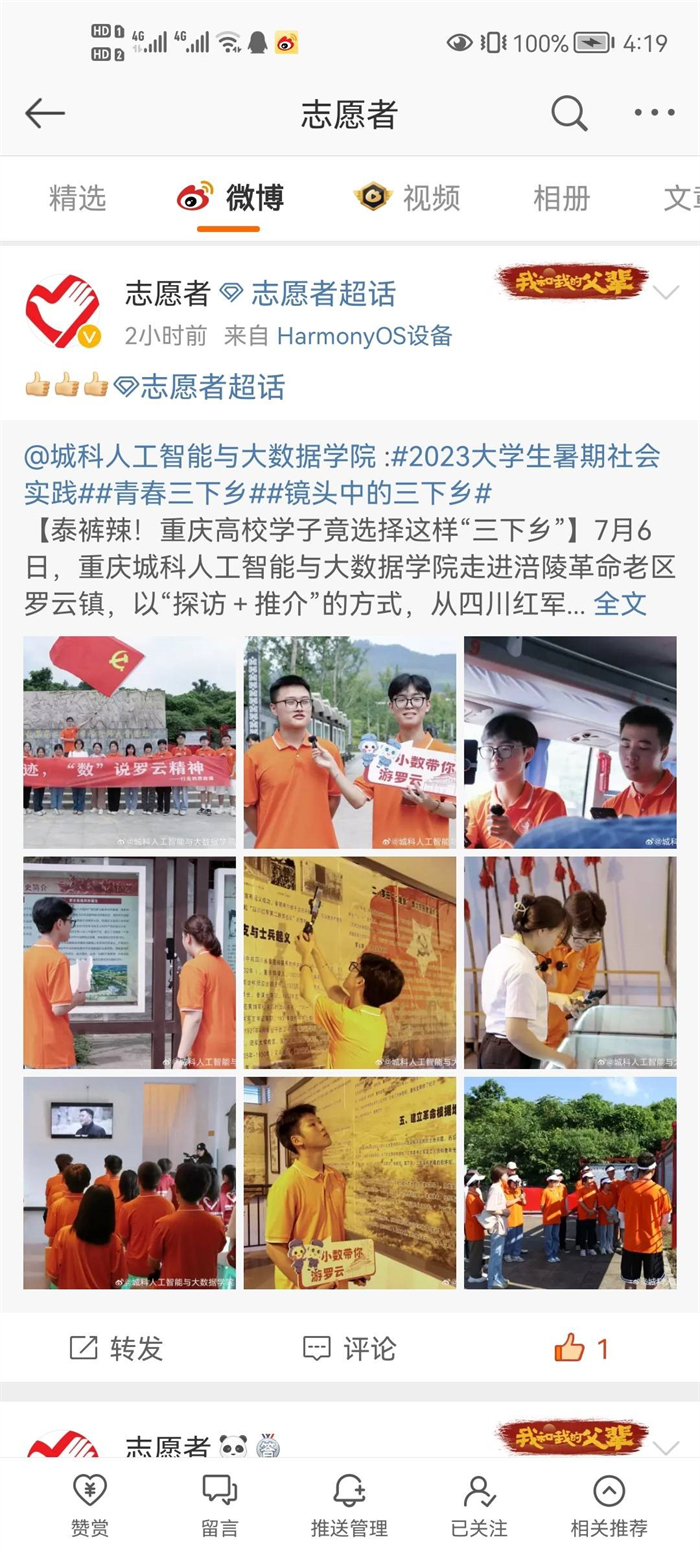Screen dimensions: 700x1555
Task: Expand 相关推荐 recommendations
Action: (608, 1506)
